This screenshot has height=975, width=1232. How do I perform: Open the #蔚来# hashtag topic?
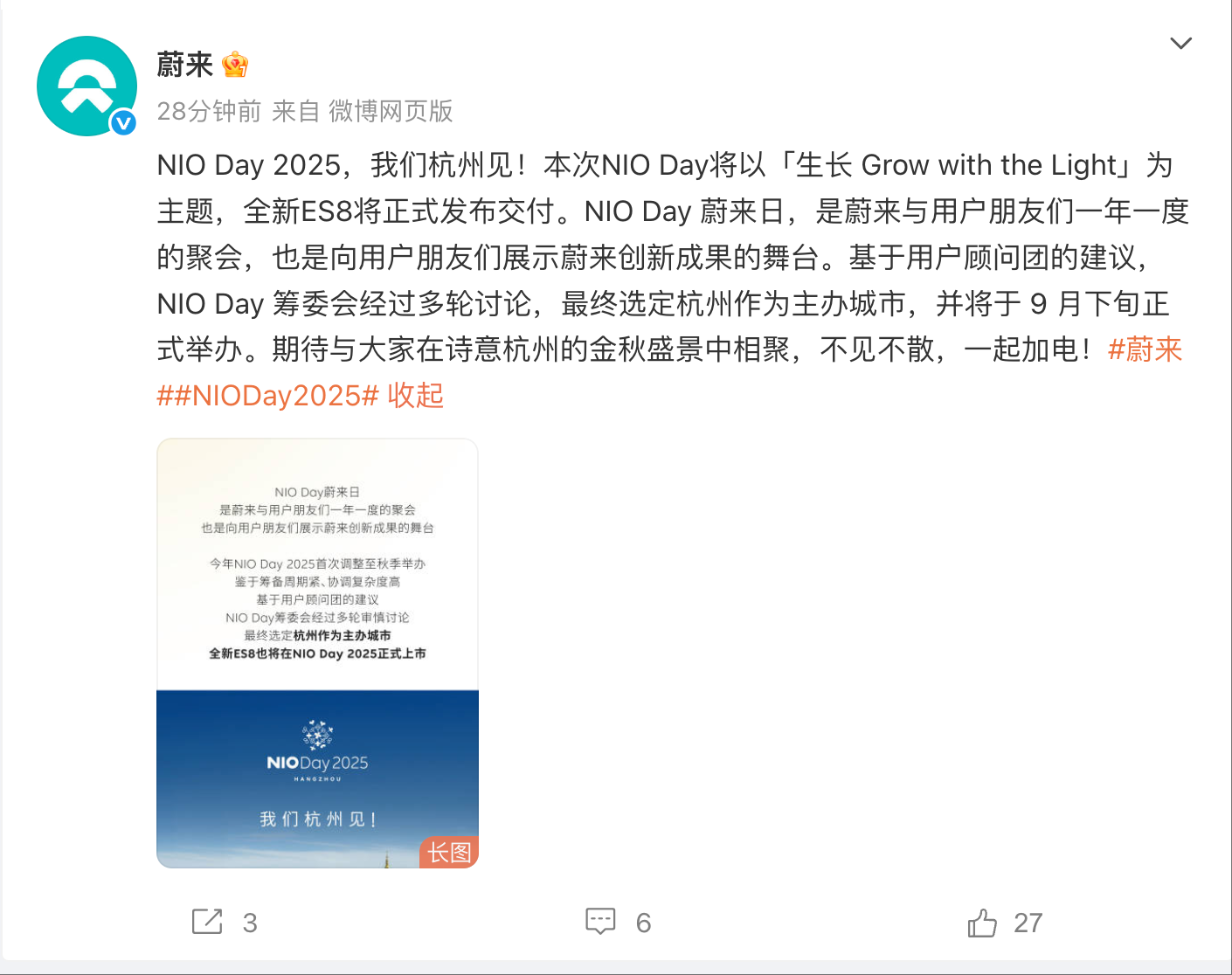coord(1144,350)
